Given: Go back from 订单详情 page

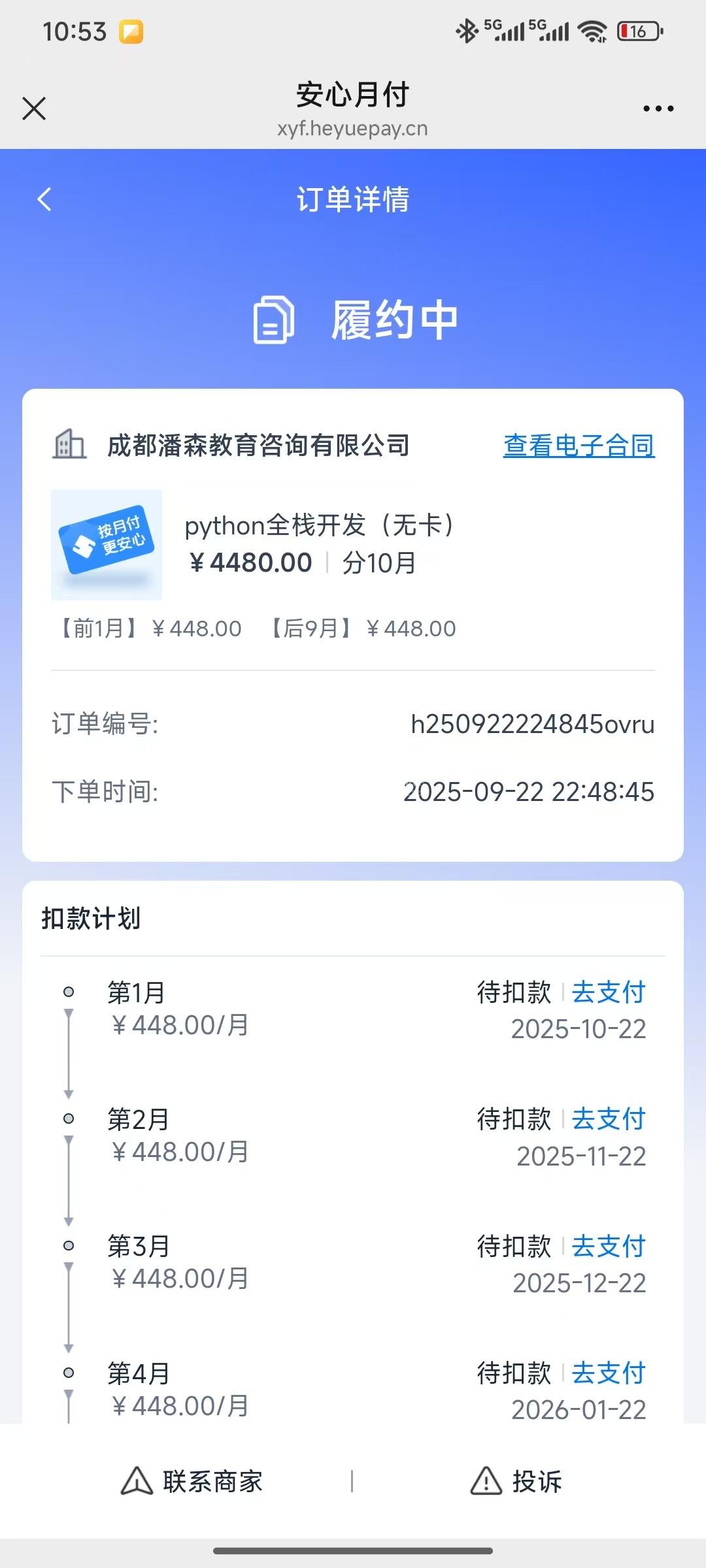Looking at the screenshot, I should click(x=44, y=199).
